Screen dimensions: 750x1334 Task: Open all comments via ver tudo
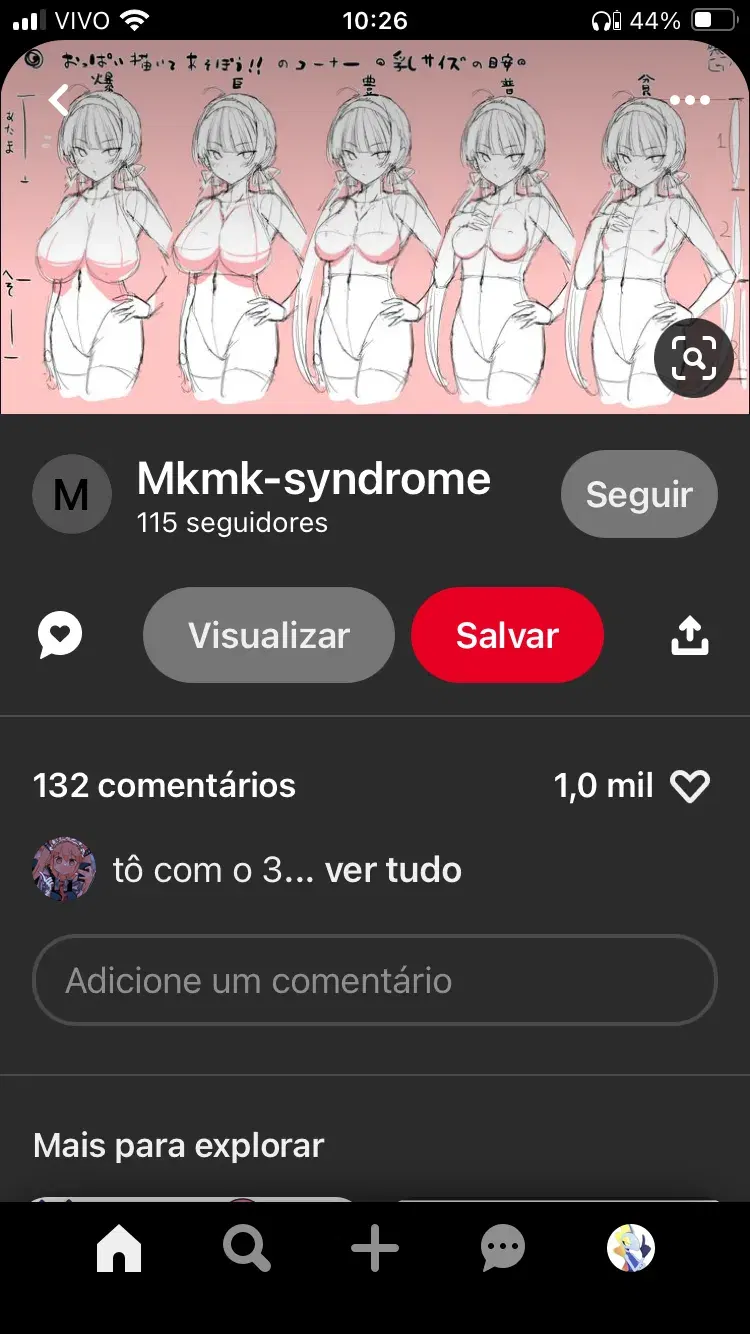(393, 869)
